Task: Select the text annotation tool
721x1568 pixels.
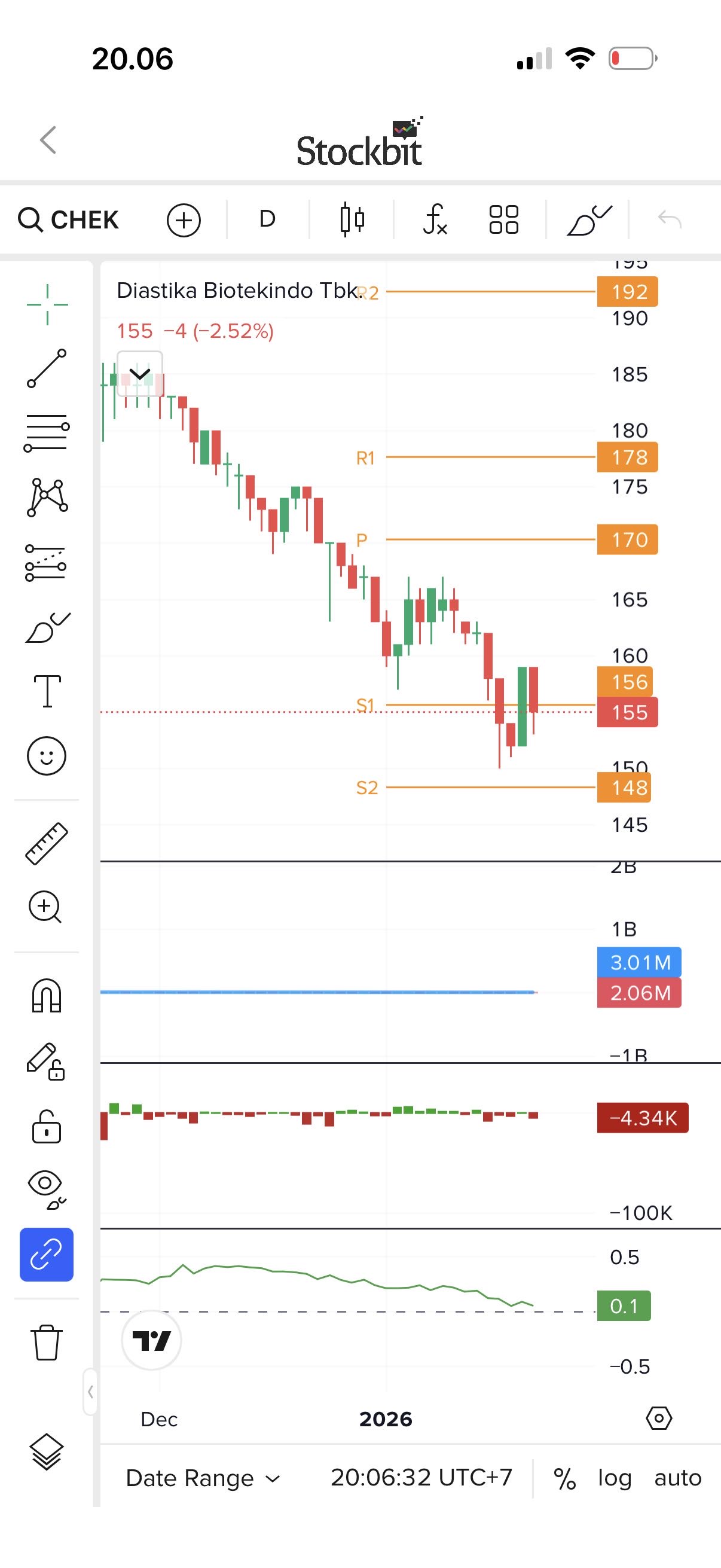Action: tap(47, 691)
